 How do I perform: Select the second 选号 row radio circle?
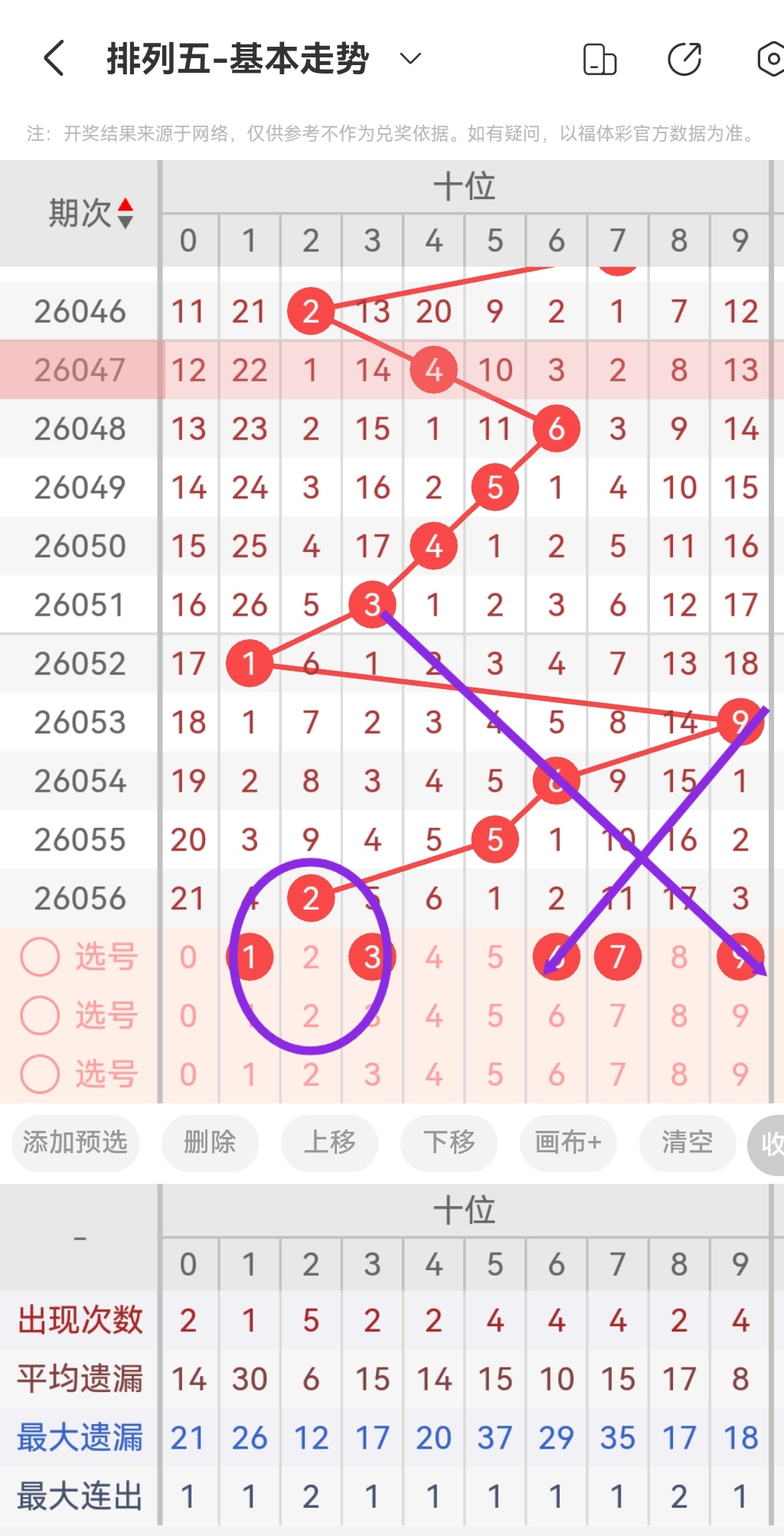[39, 1015]
